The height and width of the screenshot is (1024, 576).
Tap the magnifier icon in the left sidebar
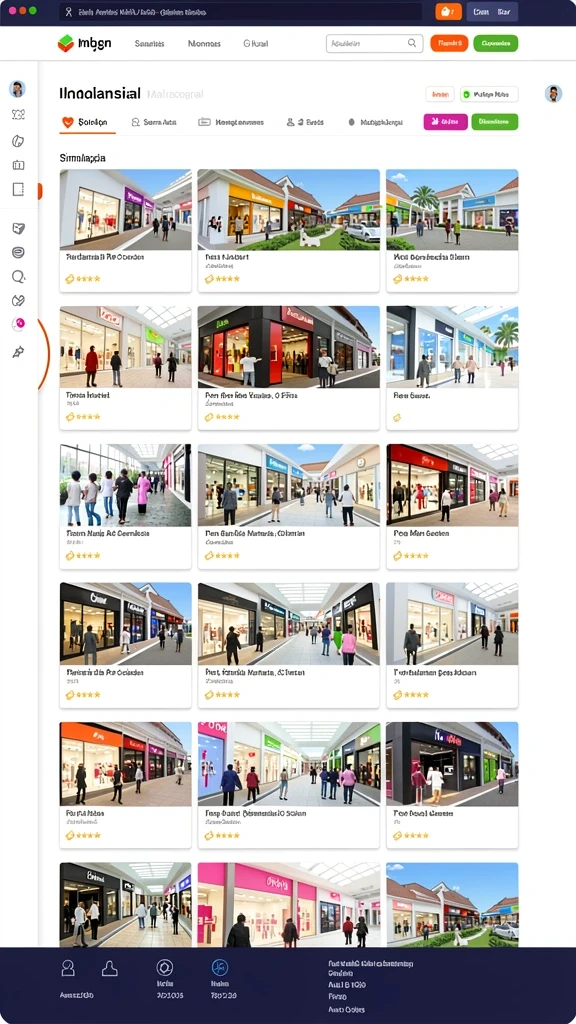pyautogui.click(x=18, y=277)
